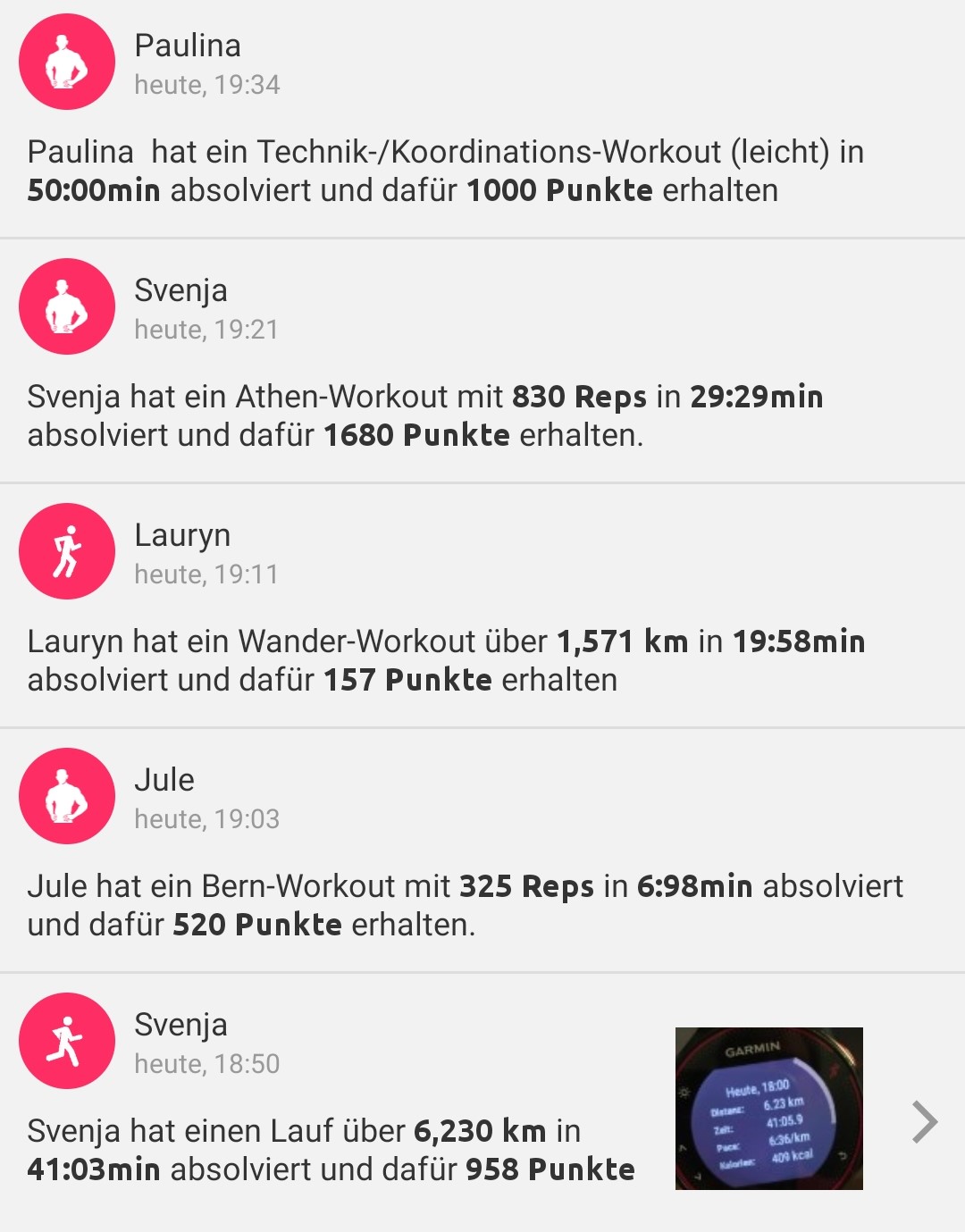Select the name Jule

coord(165,779)
